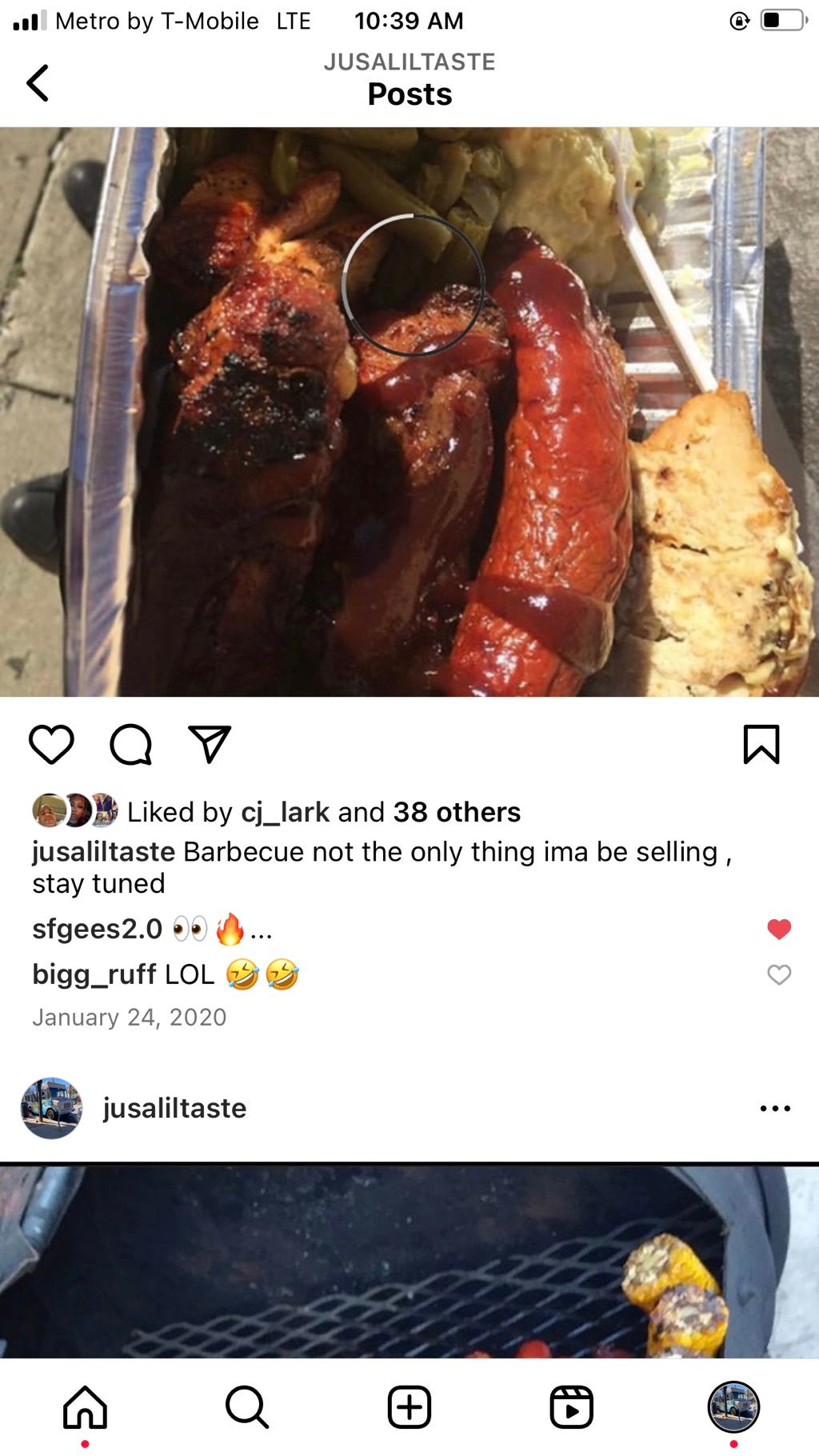Open the Reels tab
This screenshot has width=819, height=1456.
point(571,1407)
